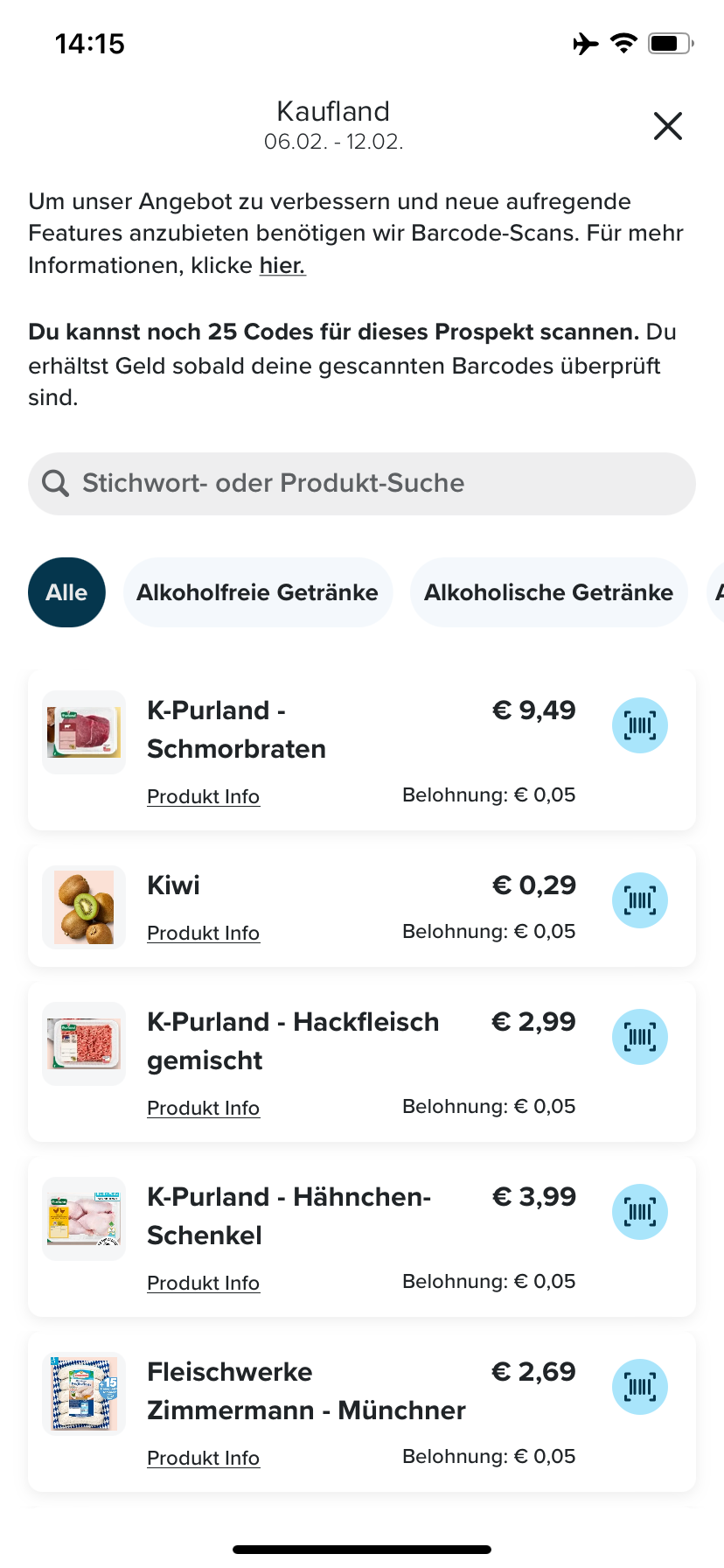Screen dimensions: 724x1568
Task: Scan barcode for K-Purland Hähnchen-Schenkel
Action: [x=640, y=1212]
